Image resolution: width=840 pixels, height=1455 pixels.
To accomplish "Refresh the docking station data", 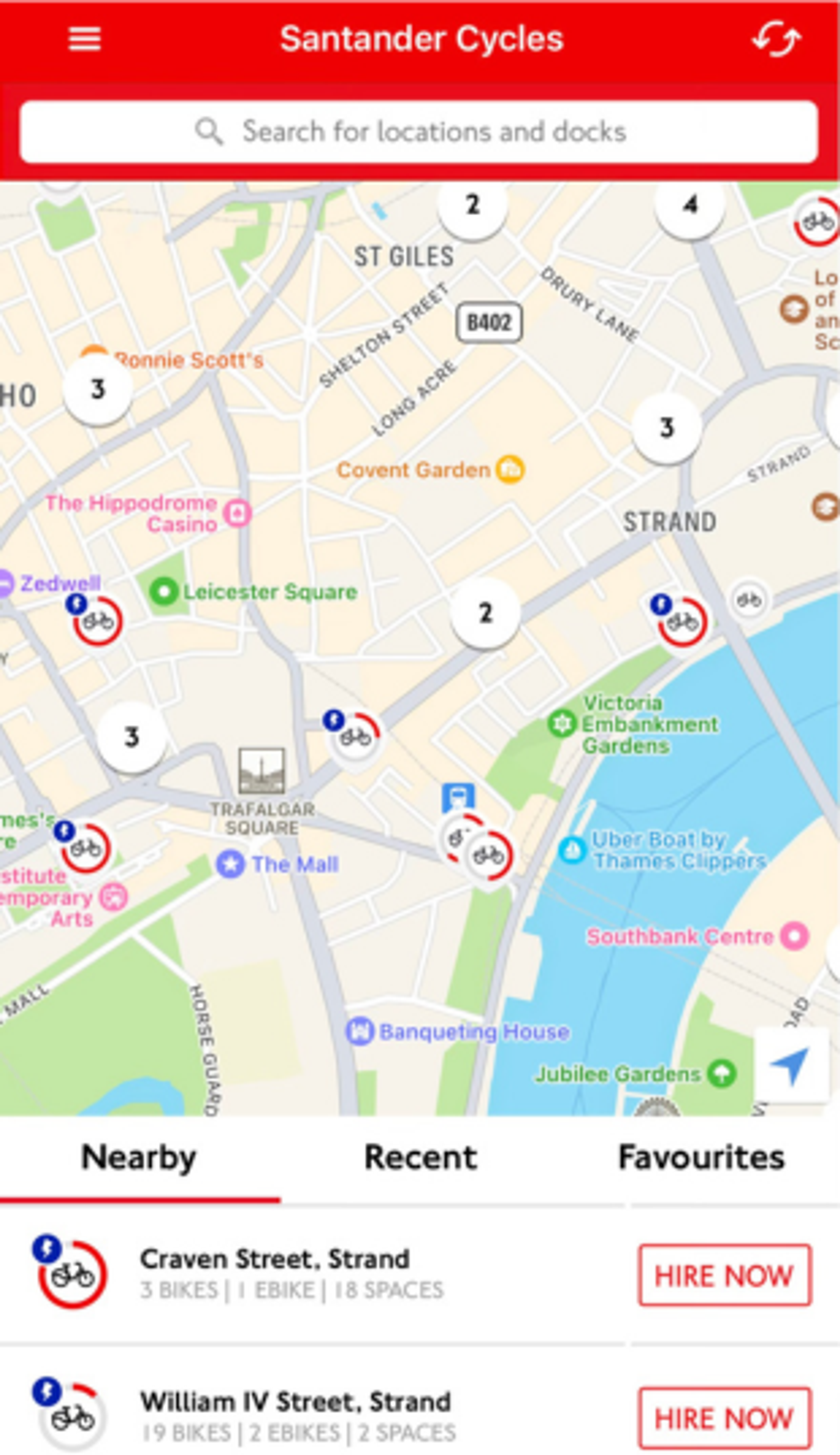I will pyautogui.click(x=777, y=39).
